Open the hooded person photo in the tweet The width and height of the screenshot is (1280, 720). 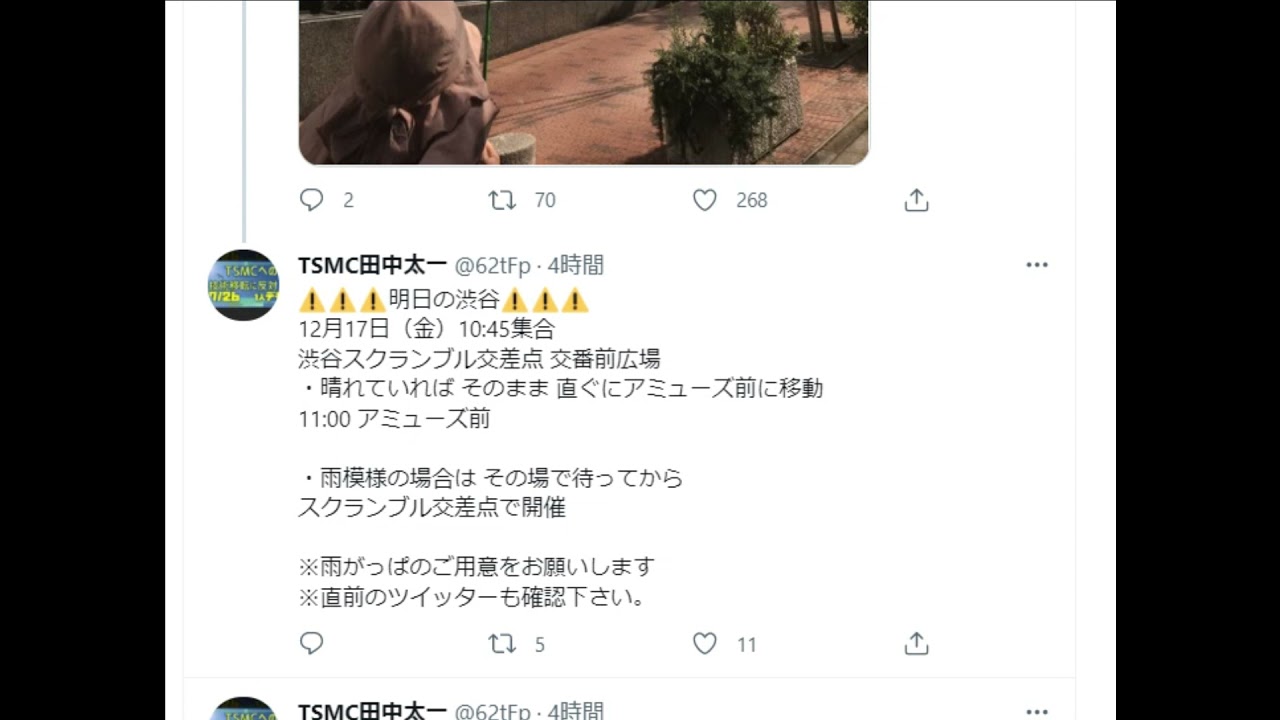pyautogui.click(x=583, y=80)
